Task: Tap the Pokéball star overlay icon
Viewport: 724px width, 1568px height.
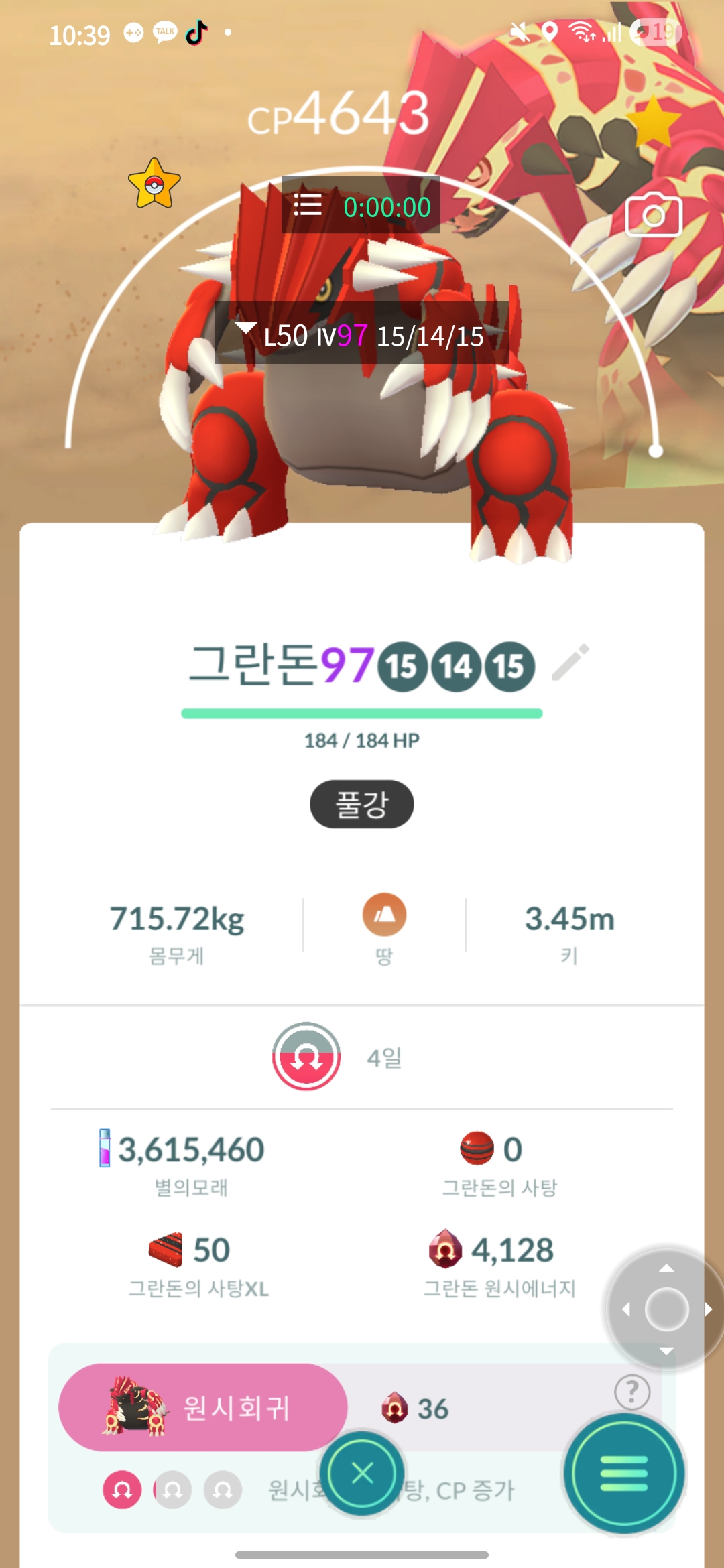Action: pyautogui.click(x=154, y=184)
